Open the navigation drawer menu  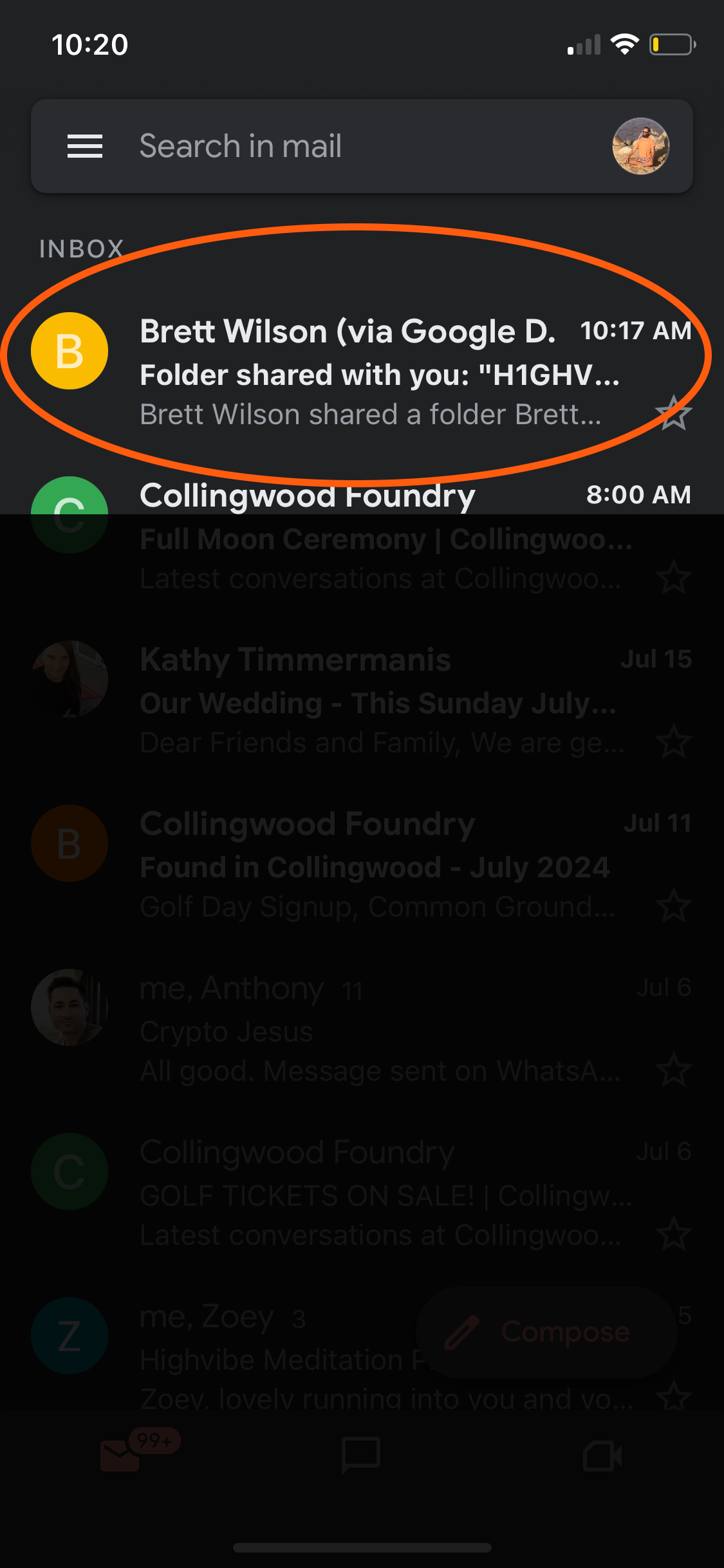click(85, 146)
